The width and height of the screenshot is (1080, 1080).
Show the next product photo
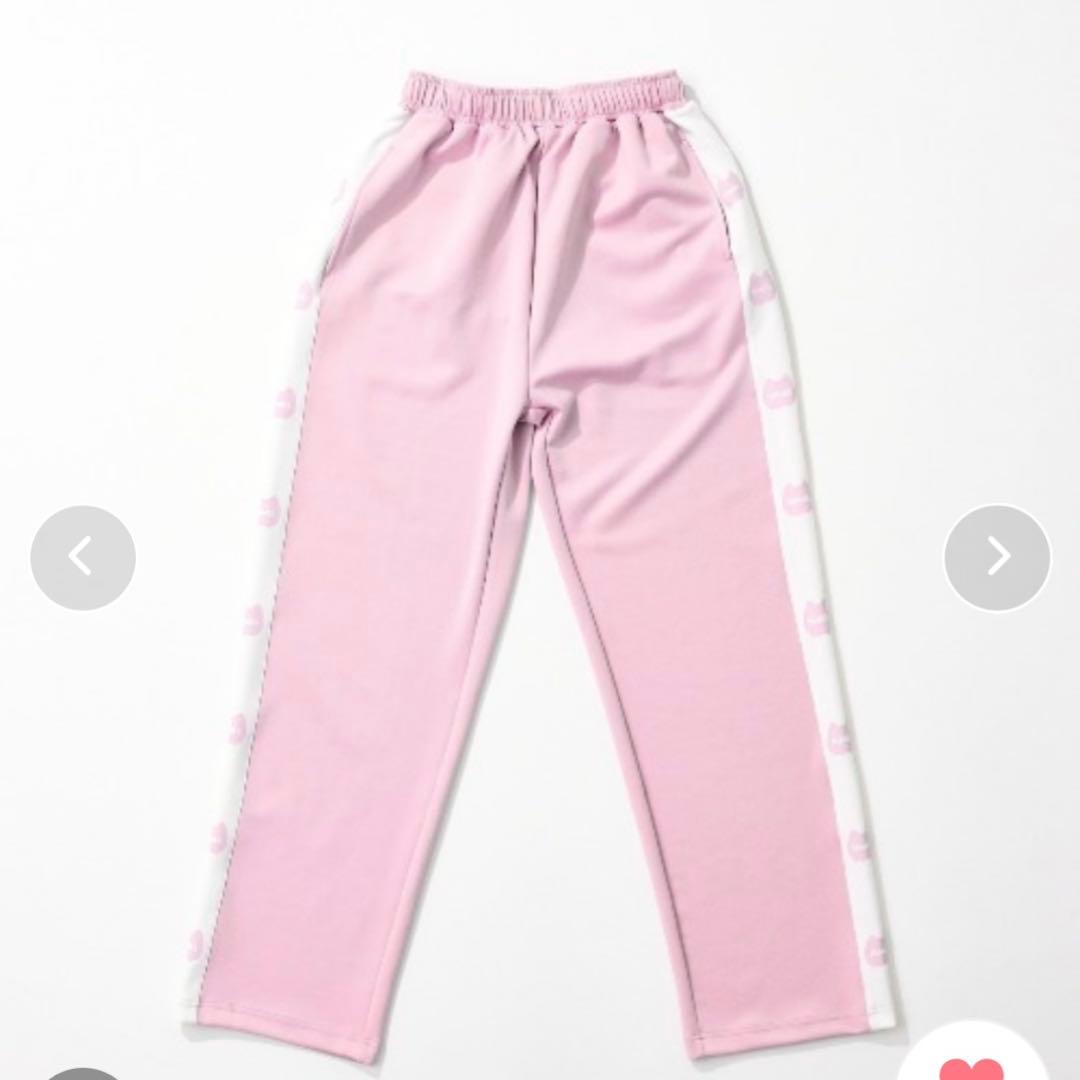click(997, 558)
